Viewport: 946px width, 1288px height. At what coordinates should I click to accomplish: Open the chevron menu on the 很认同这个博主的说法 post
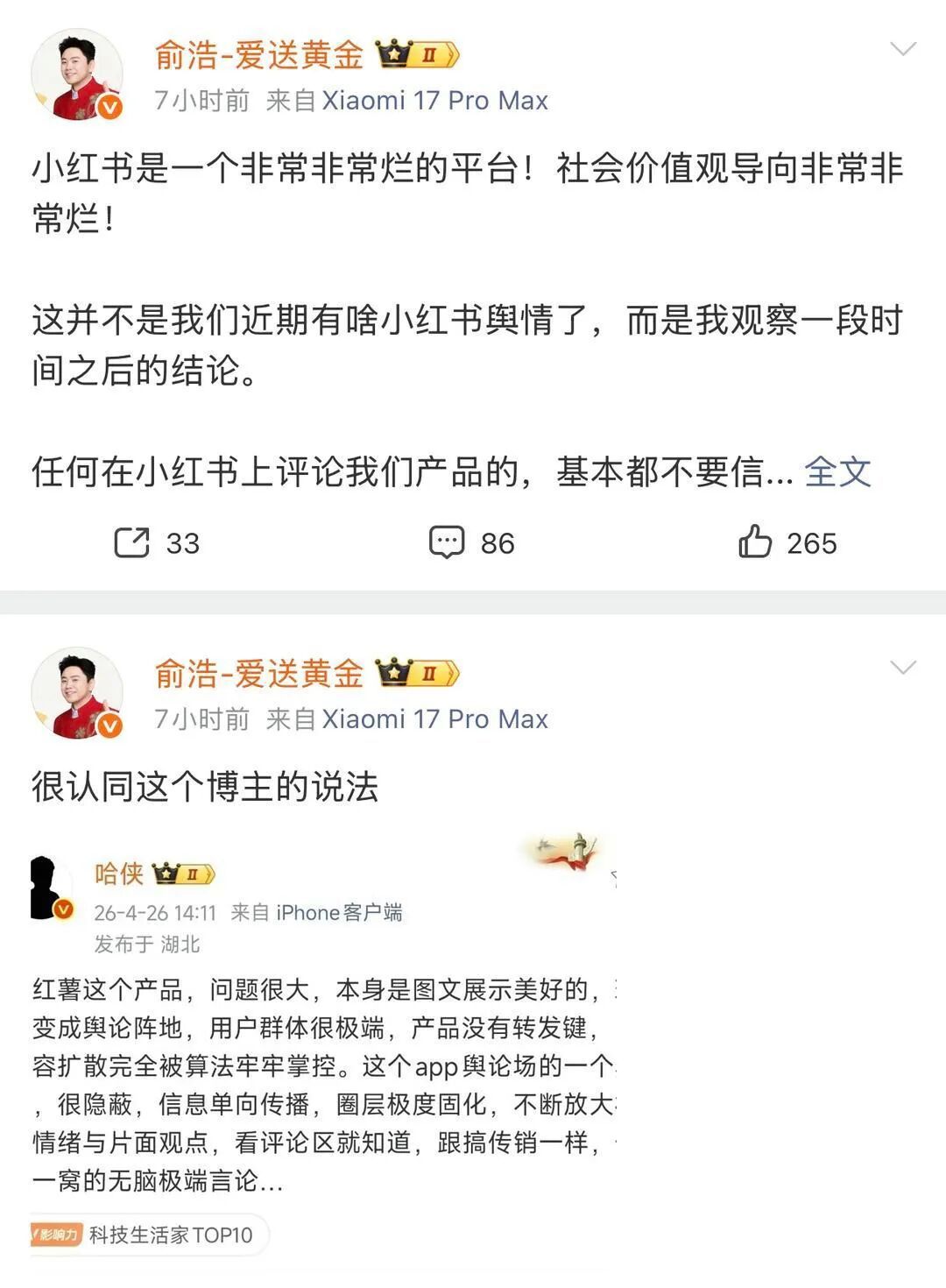pos(902,668)
